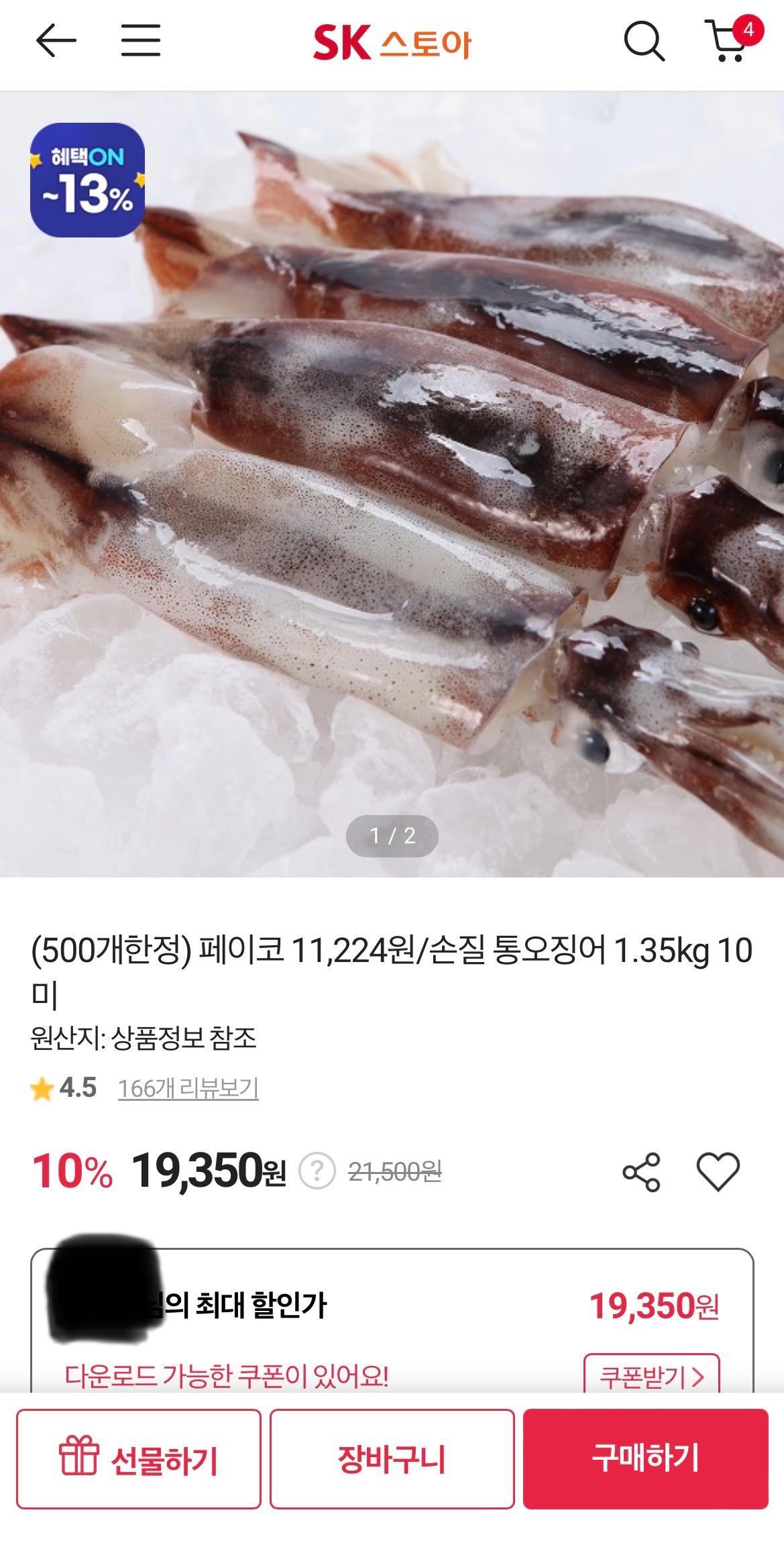Screen dimensions: 784x1545
Task: Add item to 장바구니
Action: pyautogui.click(x=392, y=1459)
